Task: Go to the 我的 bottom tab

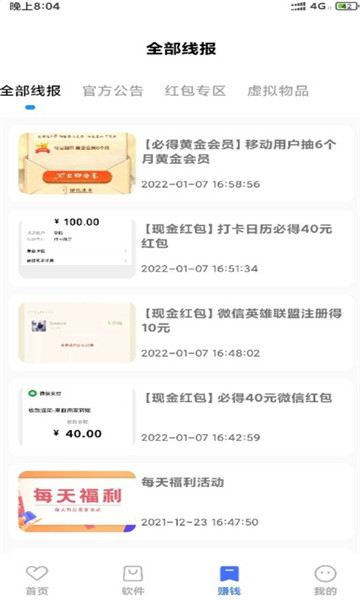Action: [x=325, y=580]
